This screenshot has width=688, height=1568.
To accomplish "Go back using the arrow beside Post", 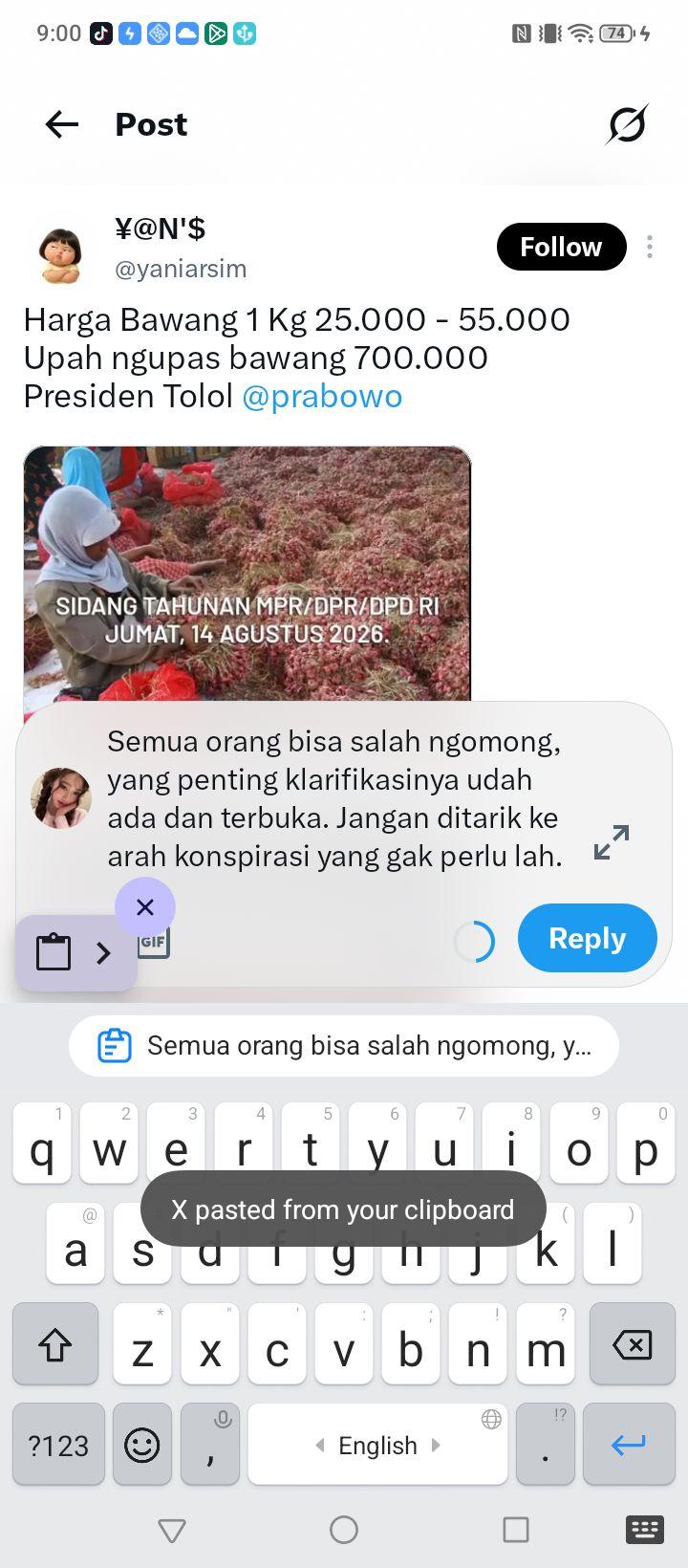I will (x=62, y=124).
